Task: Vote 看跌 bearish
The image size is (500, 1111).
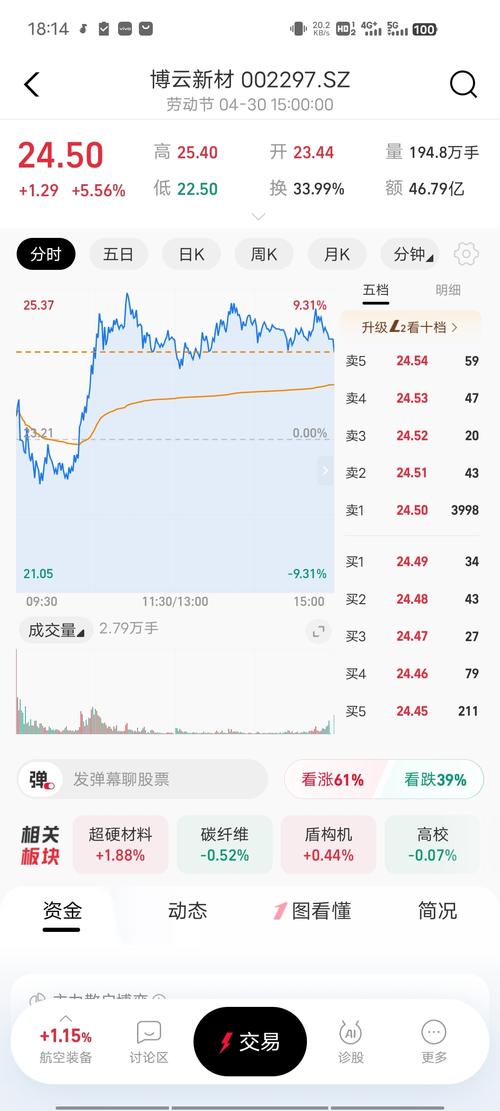Action: (x=435, y=779)
